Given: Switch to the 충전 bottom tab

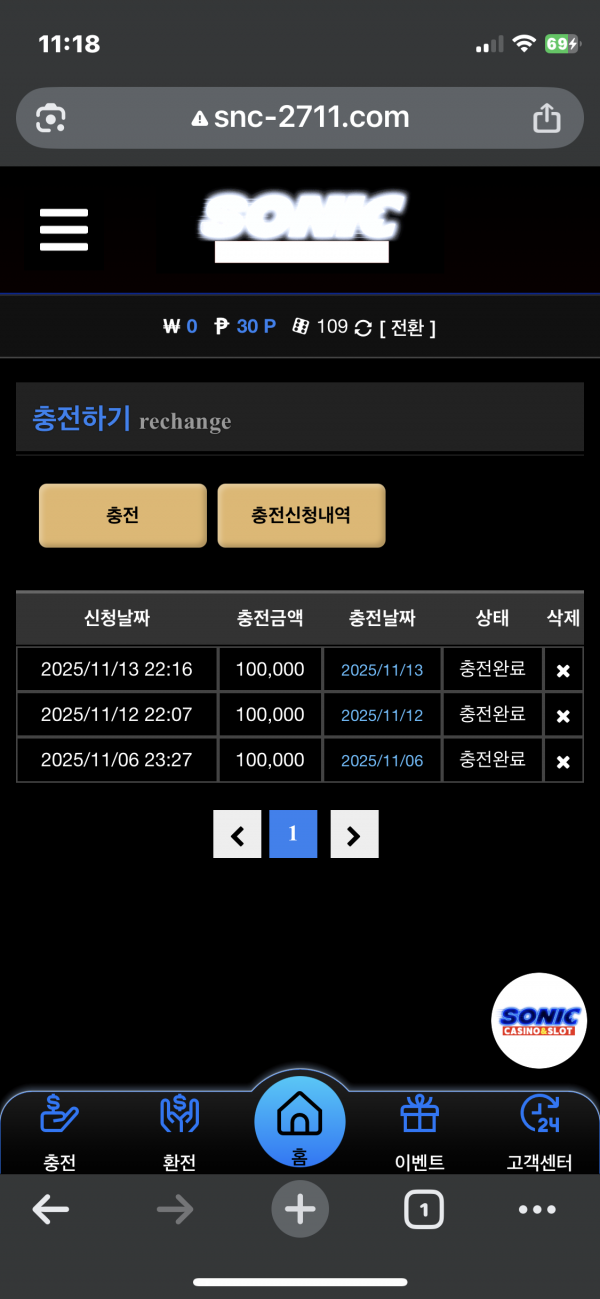Looking at the screenshot, I should 60,1133.
